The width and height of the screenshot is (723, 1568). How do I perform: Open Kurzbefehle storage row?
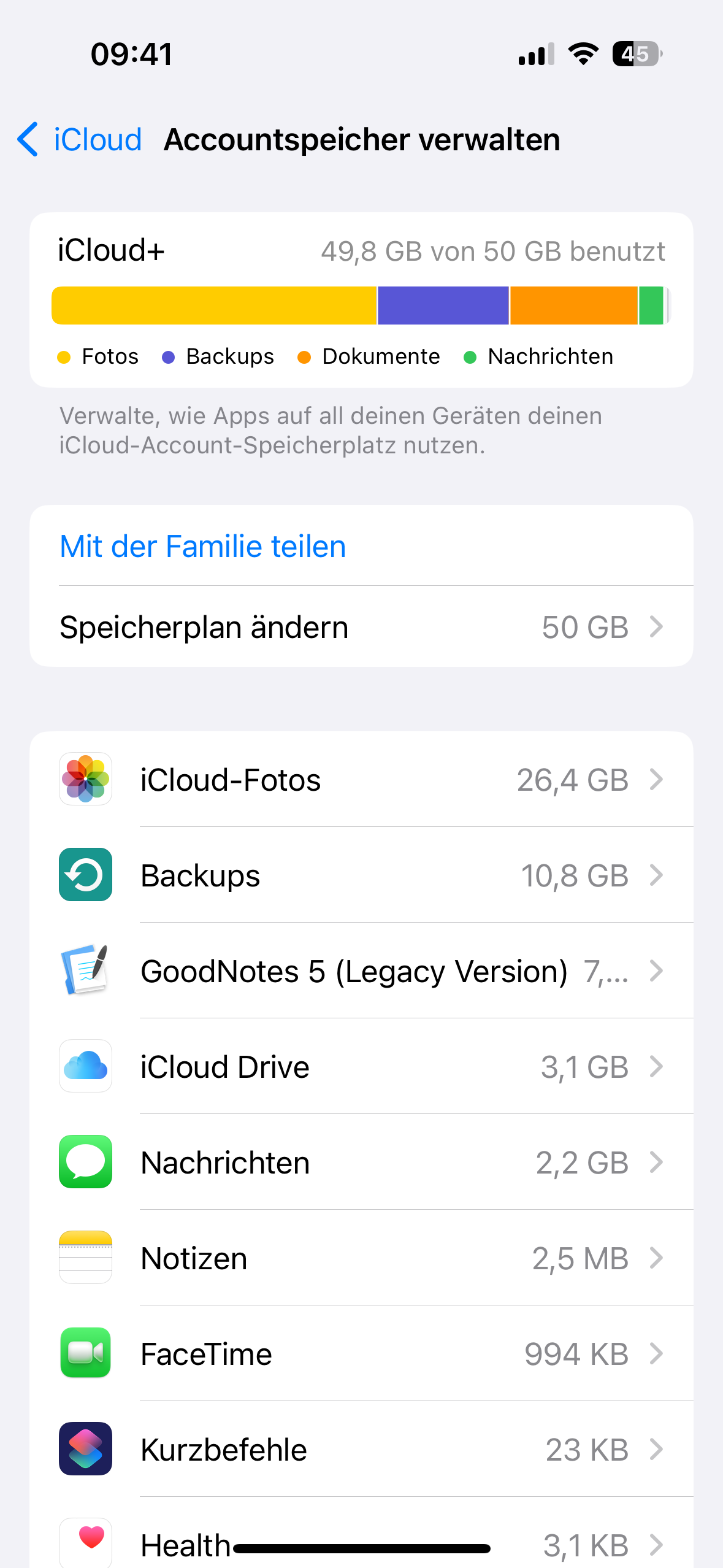[361, 1449]
